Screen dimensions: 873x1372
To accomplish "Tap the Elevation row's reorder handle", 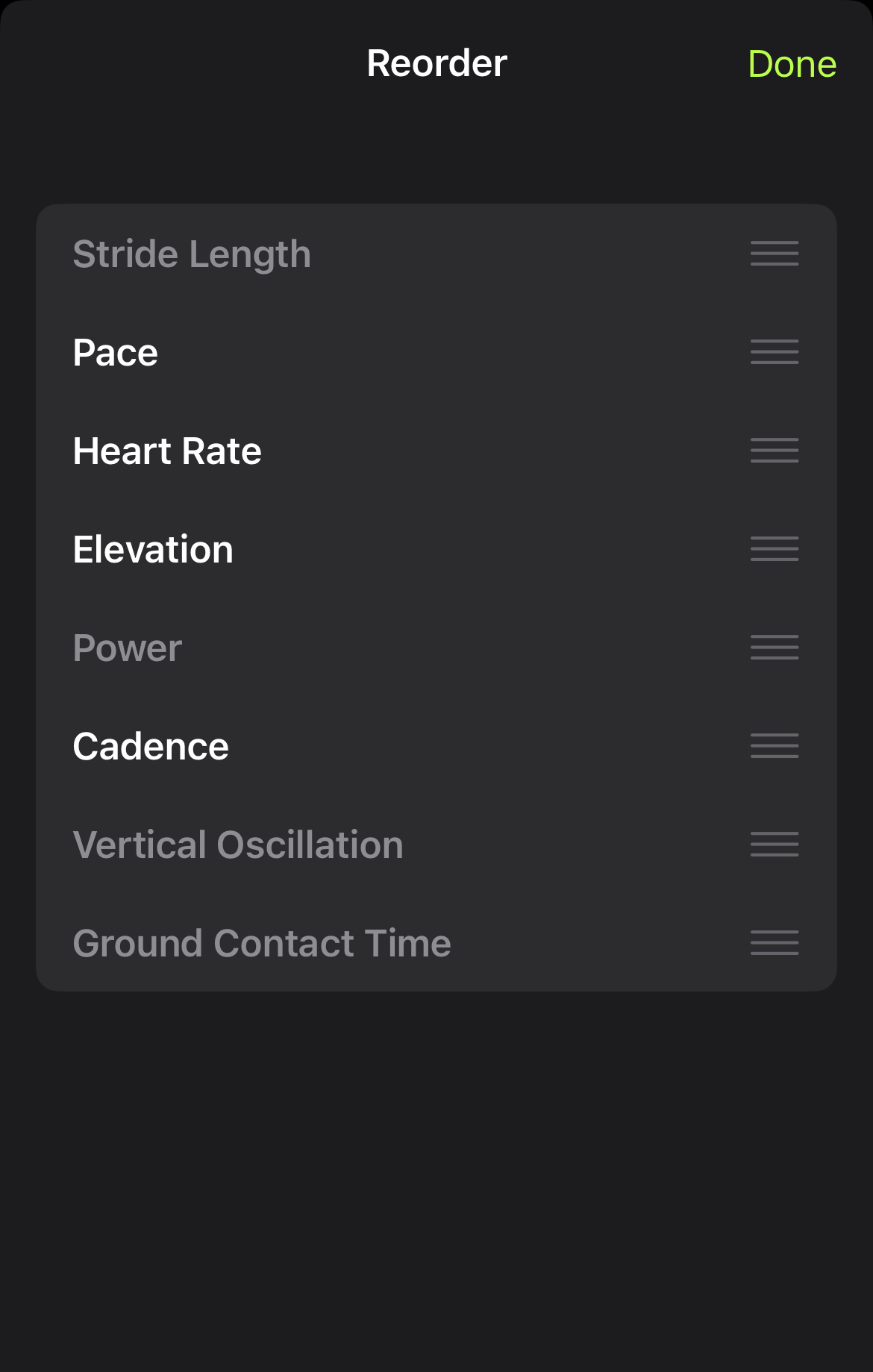I will [775, 549].
